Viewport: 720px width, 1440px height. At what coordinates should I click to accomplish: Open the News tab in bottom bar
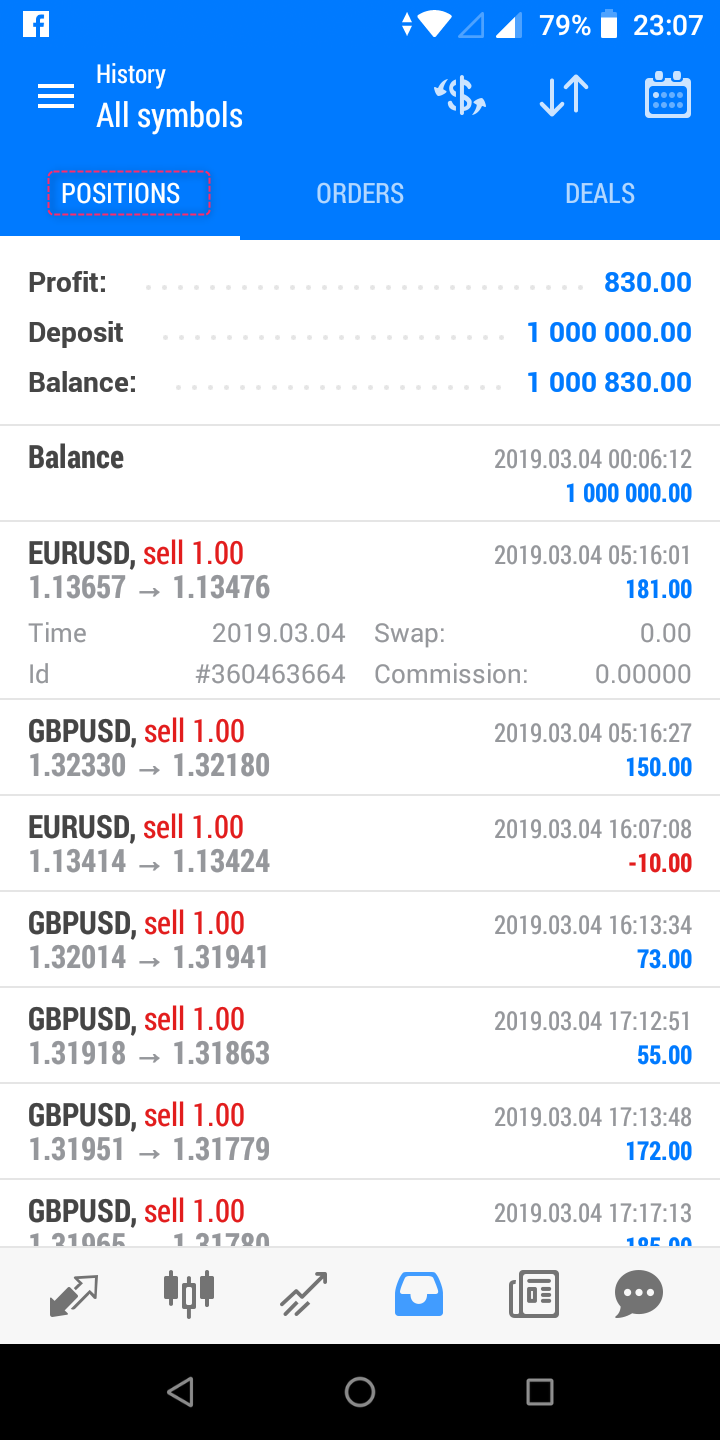click(x=533, y=1294)
